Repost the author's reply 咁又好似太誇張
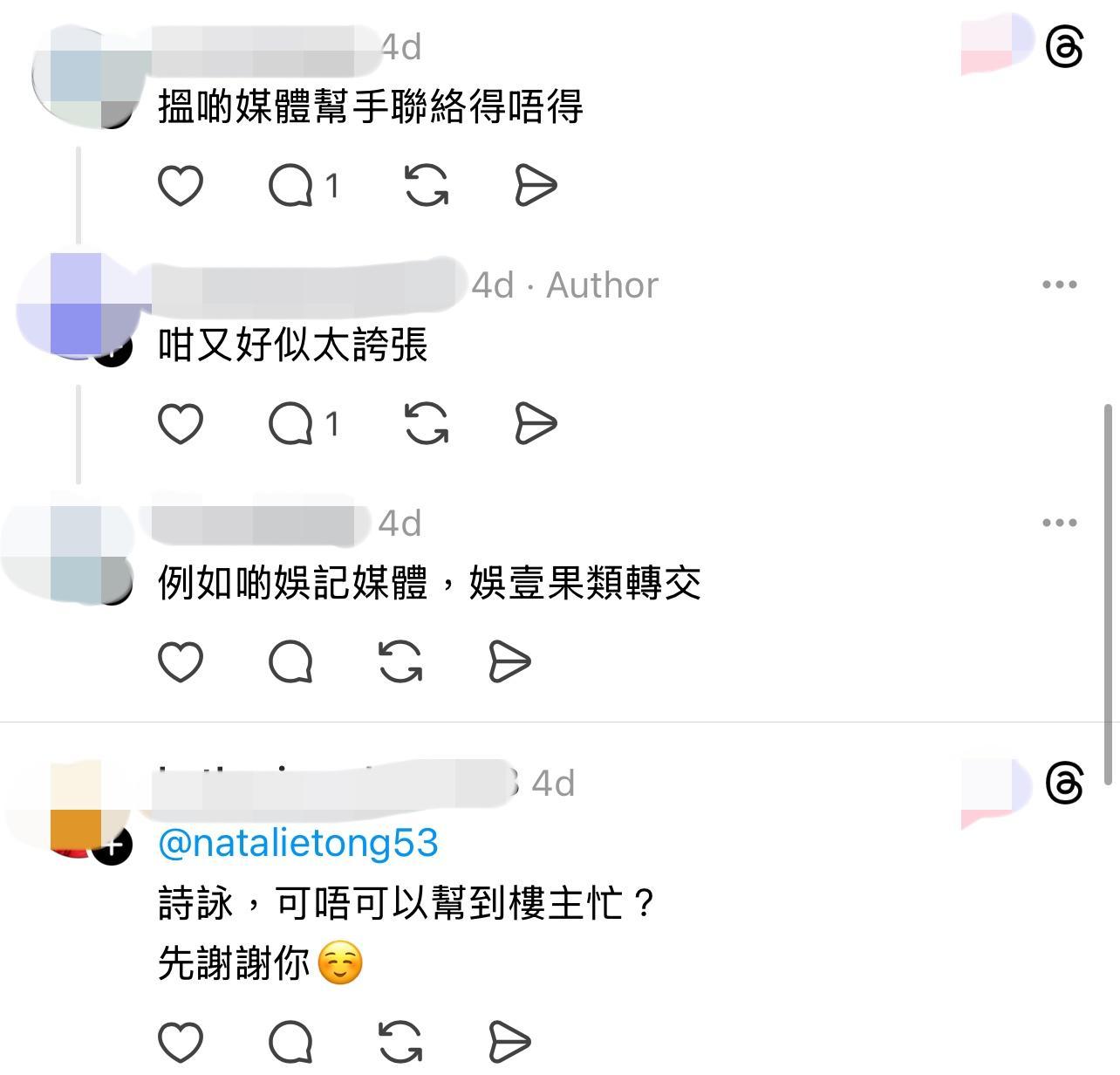Viewport: 1120px width, 1075px height. tap(427, 424)
